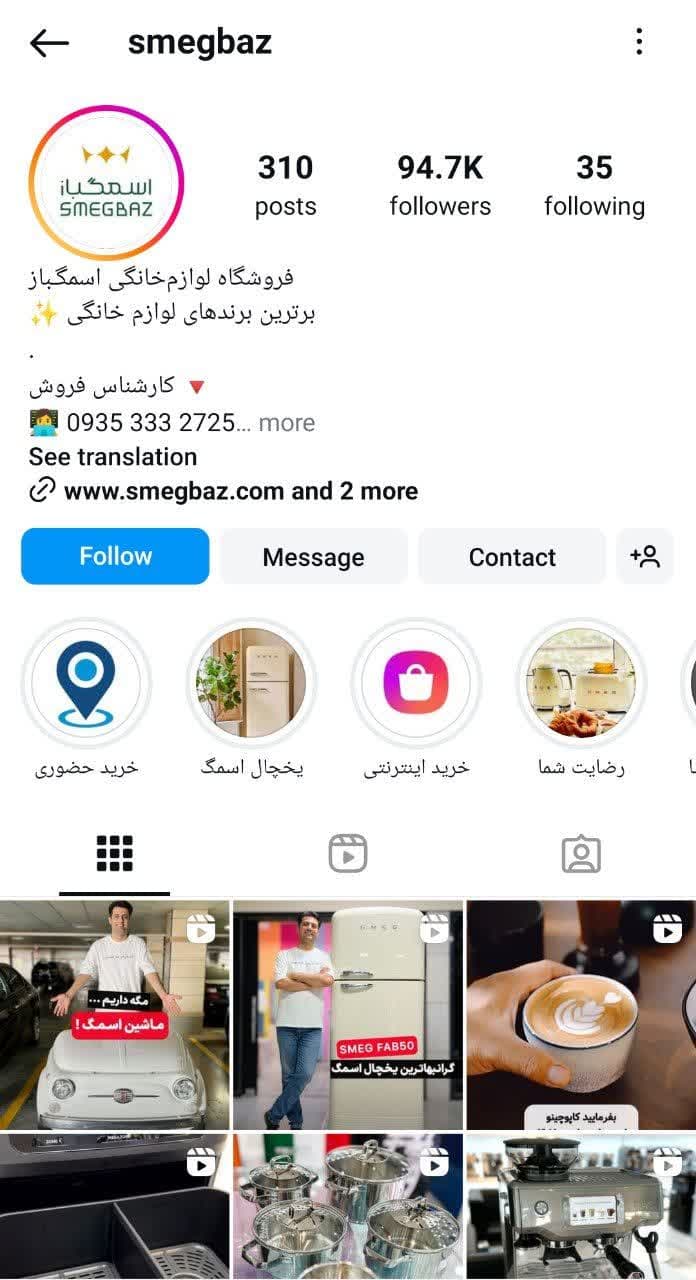
Task: View the smegbaz profile picture story
Action: (106, 183)
